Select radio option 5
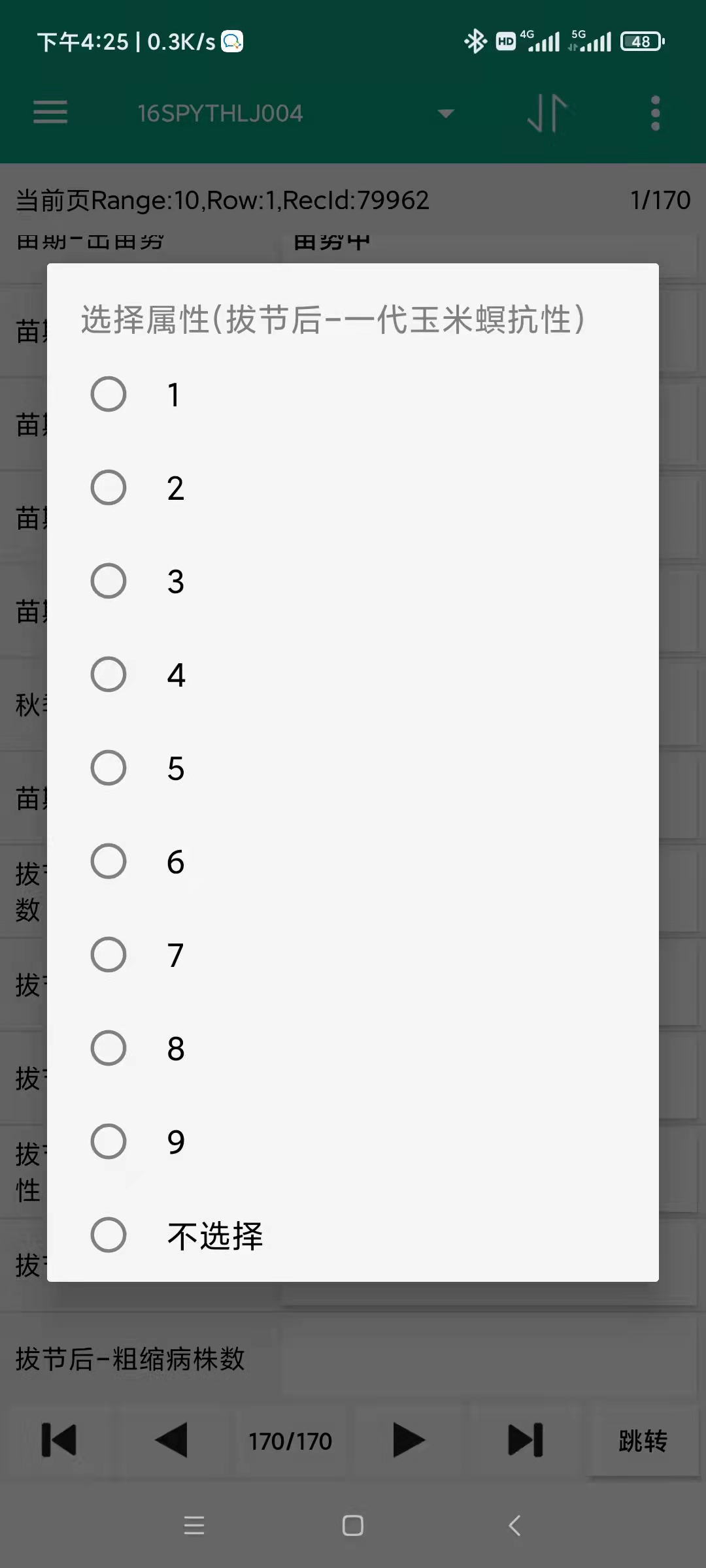The image size is (706, 1568). [352, 768]
